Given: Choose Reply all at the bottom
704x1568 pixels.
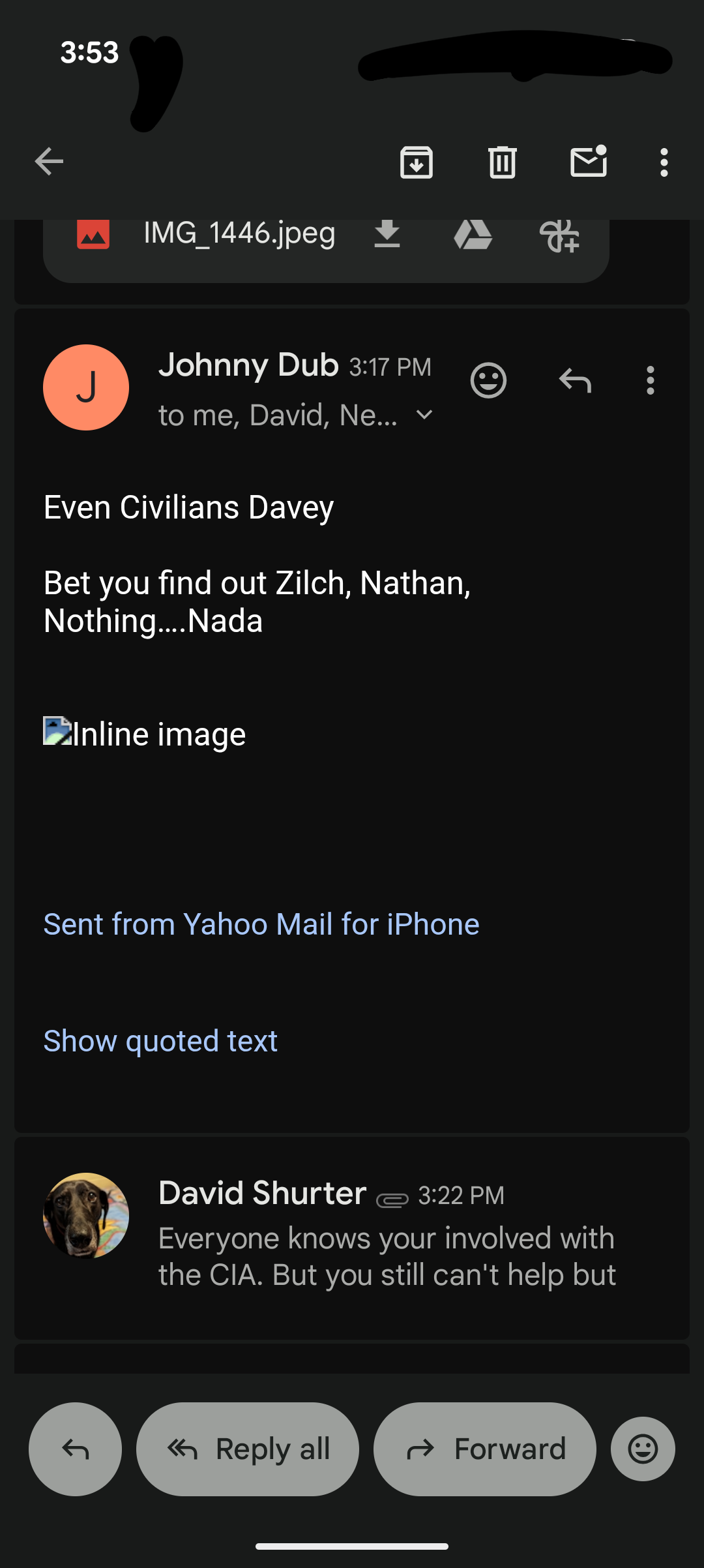Looking at the screenshot, I should click(x=248, y=1449).
